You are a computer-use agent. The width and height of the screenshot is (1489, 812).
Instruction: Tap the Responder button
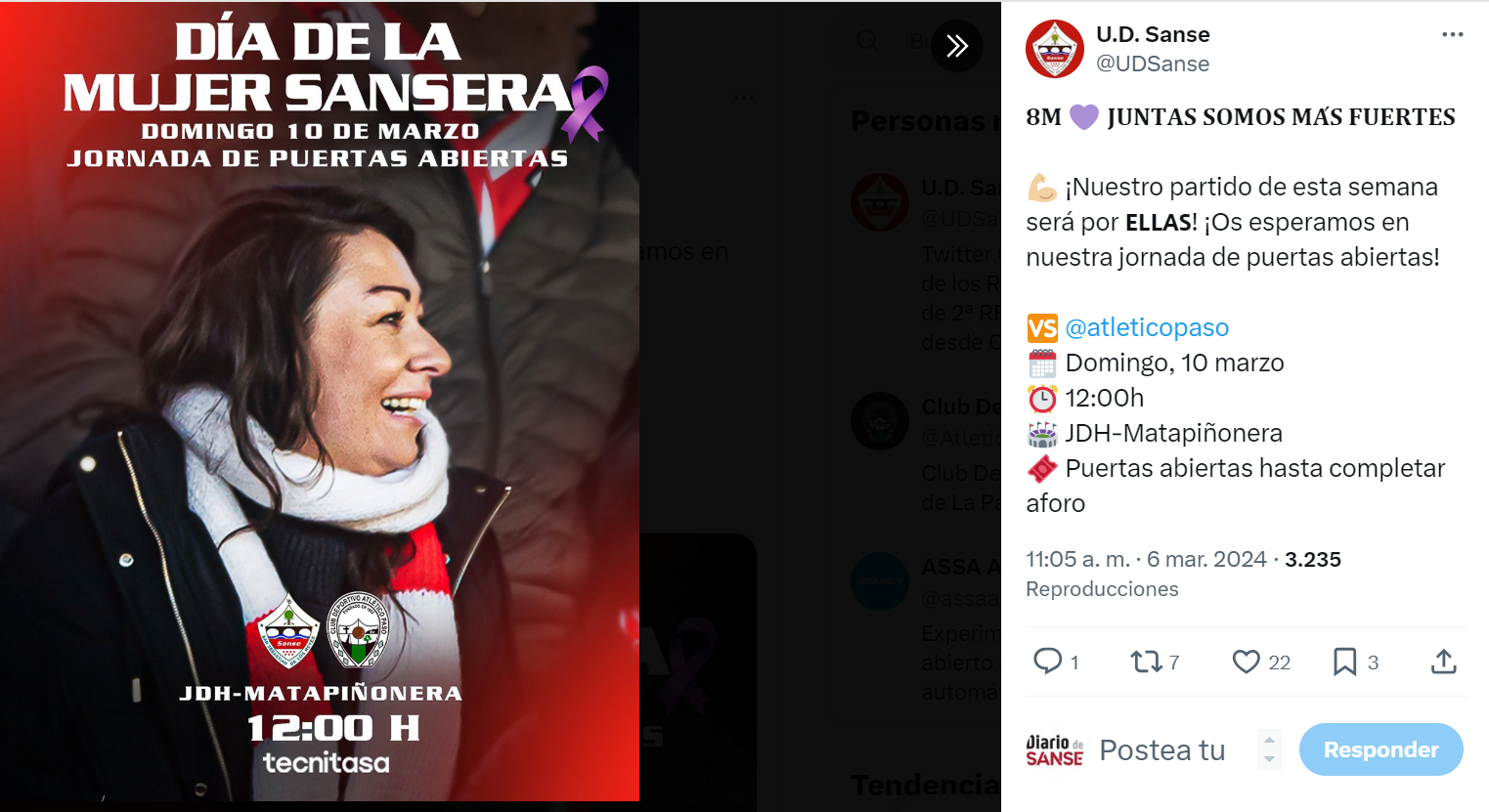point(1380,749)
